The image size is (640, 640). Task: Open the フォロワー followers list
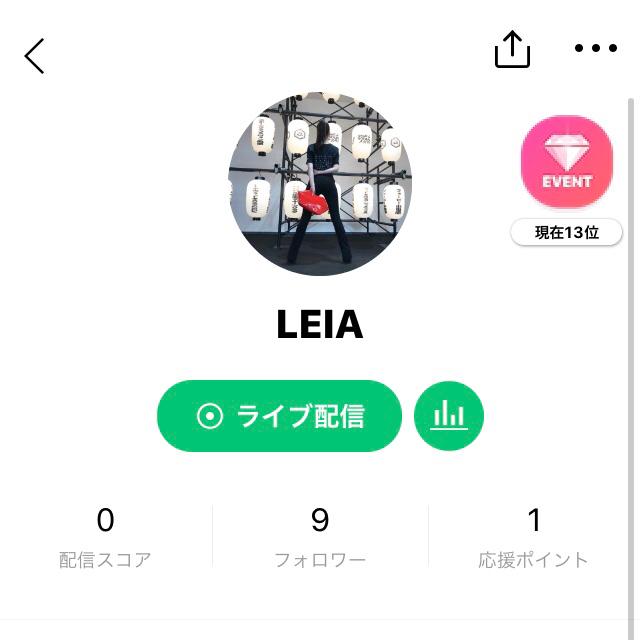tap(320, 538)
